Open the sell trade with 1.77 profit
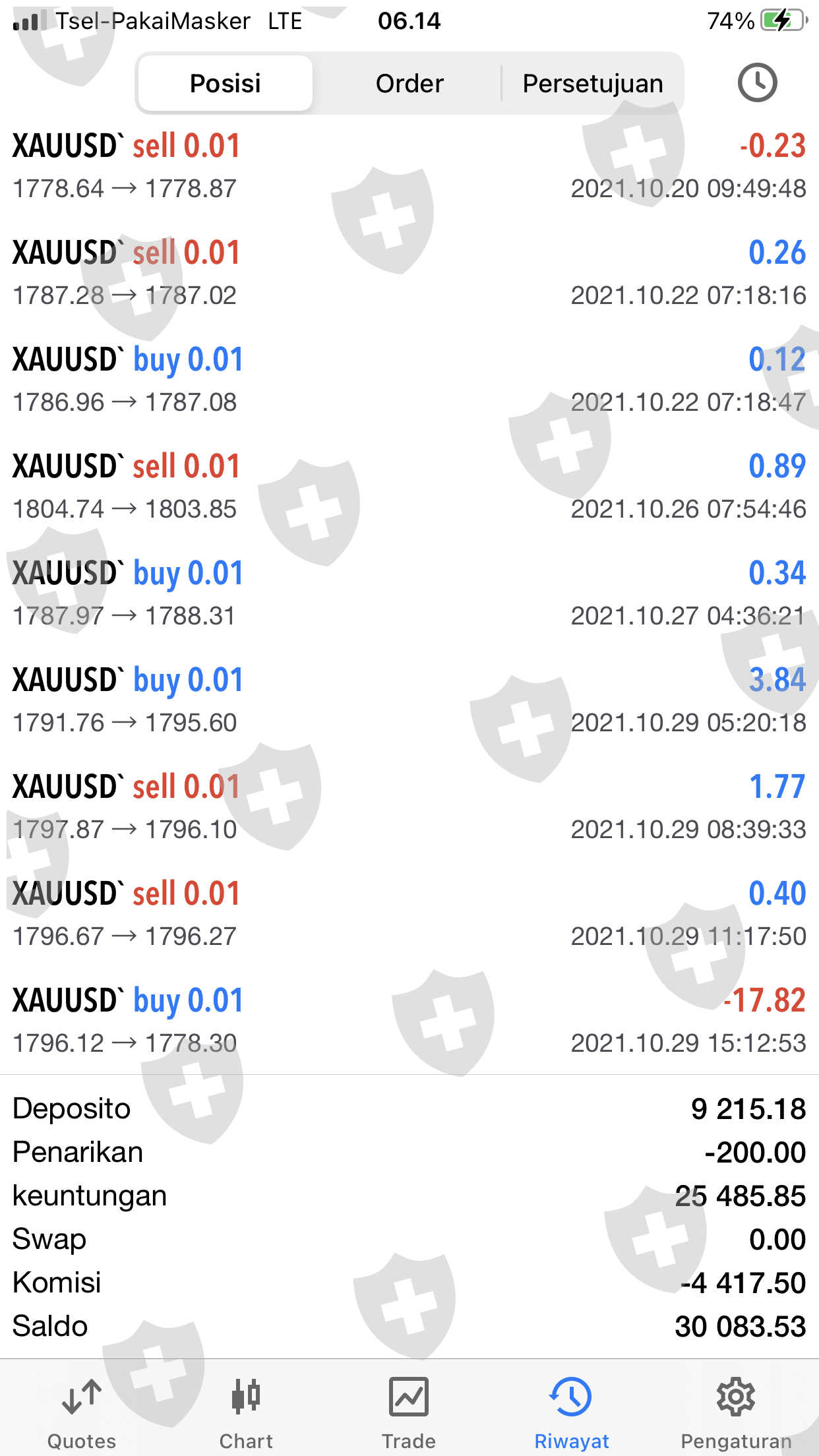819x1456 pixels. coord(409,807)
